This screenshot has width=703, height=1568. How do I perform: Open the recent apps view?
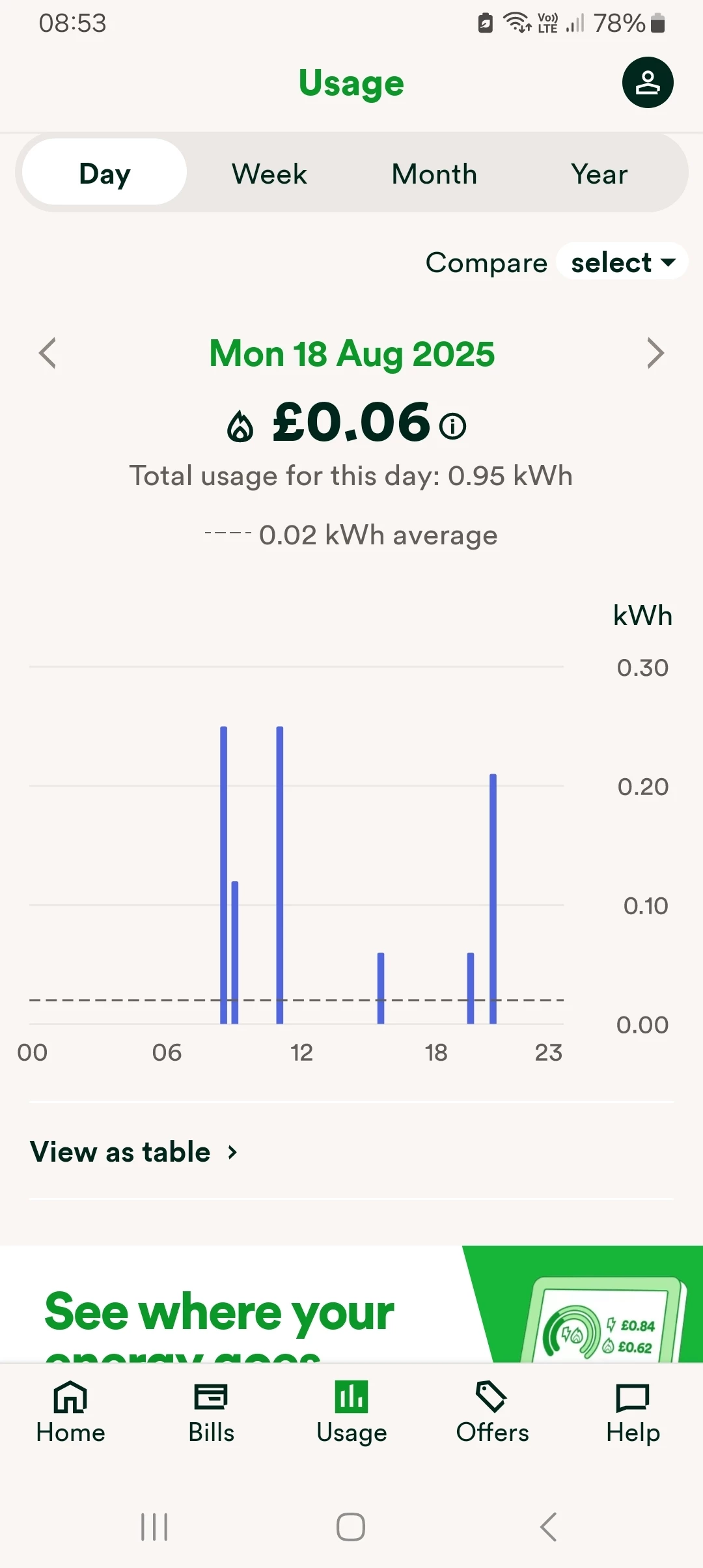(x=154, y=1526)
